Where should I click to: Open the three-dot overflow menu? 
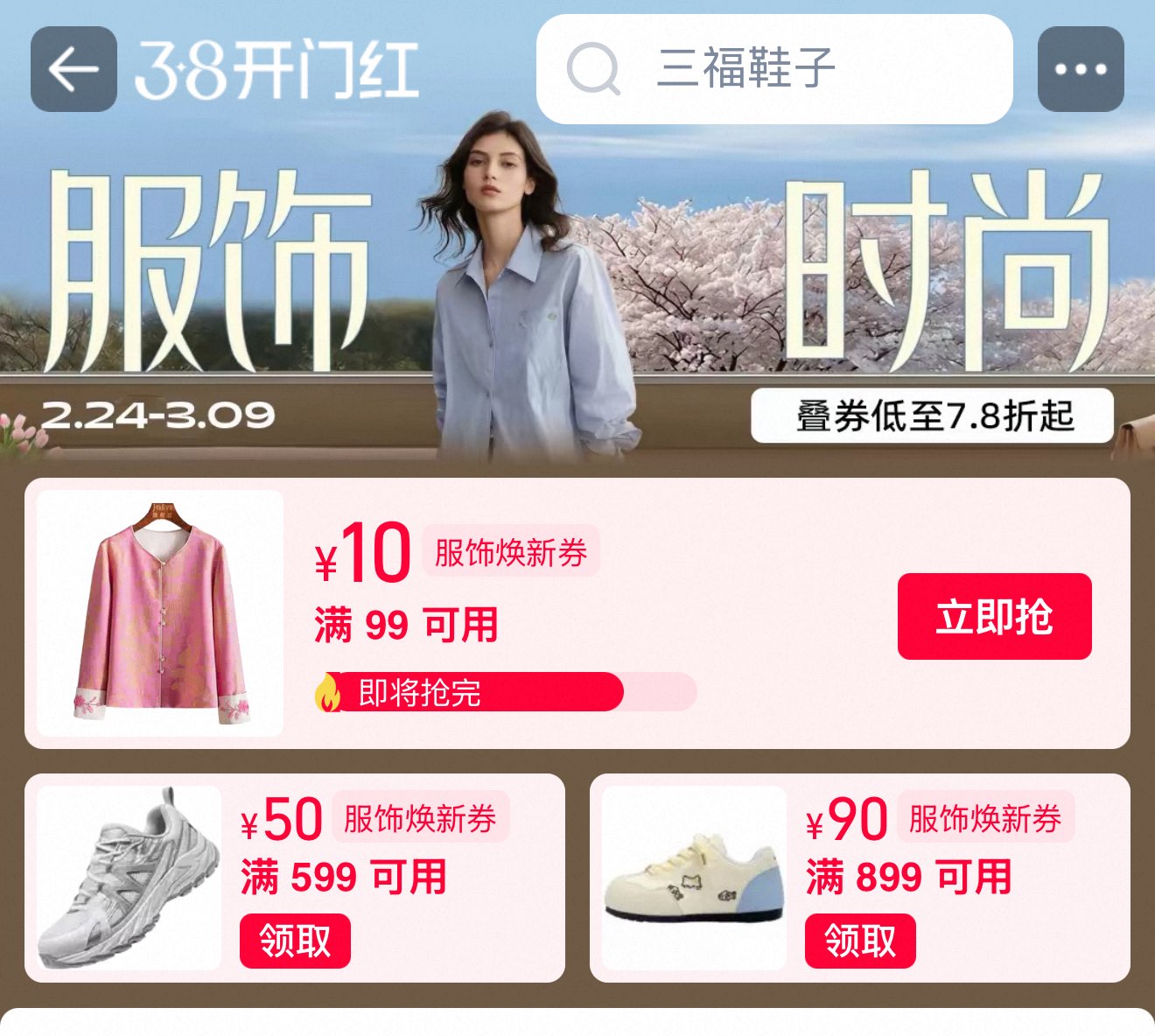coord(1081,69)
